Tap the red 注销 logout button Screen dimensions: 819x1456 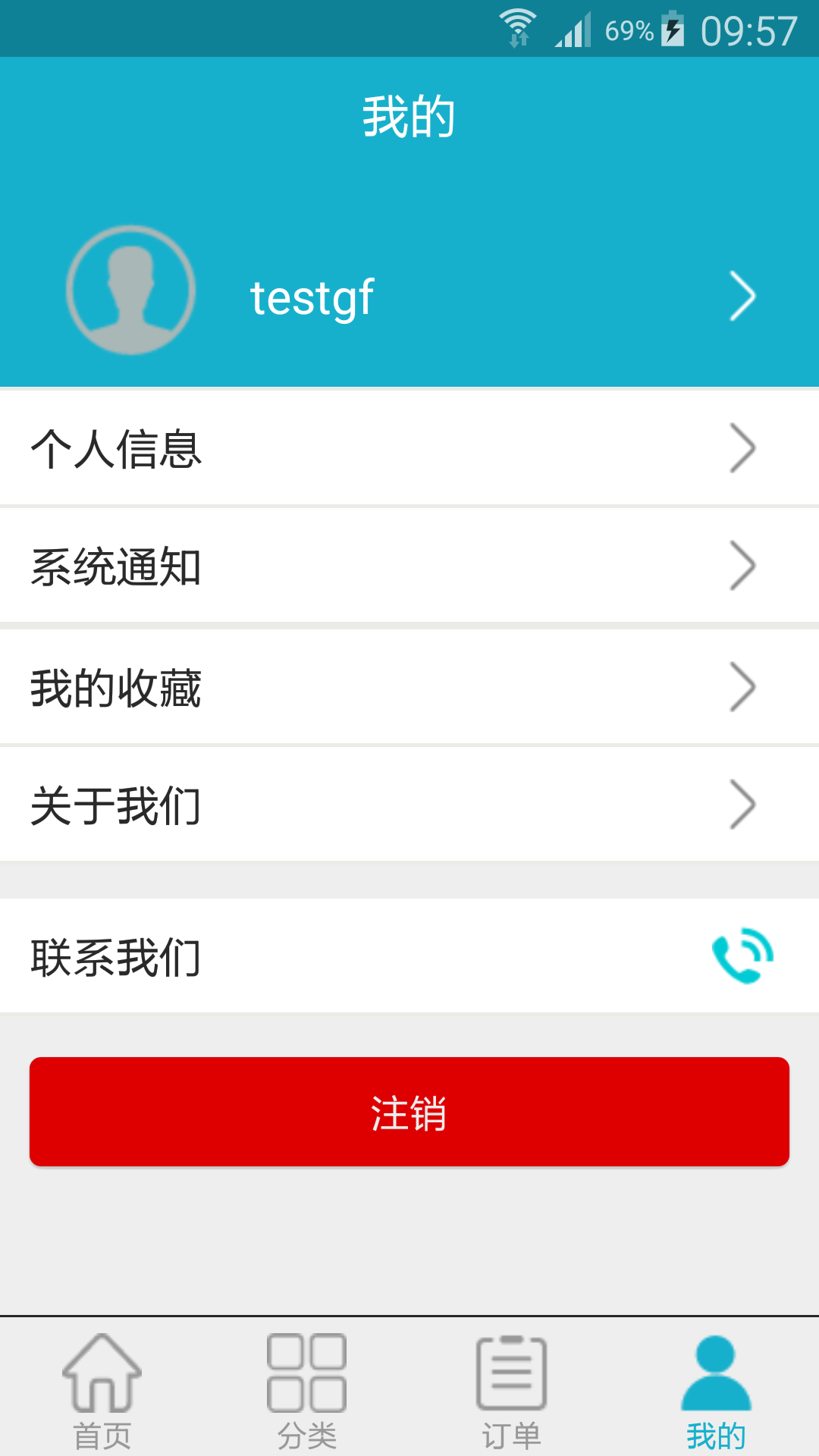point(409,1112)
